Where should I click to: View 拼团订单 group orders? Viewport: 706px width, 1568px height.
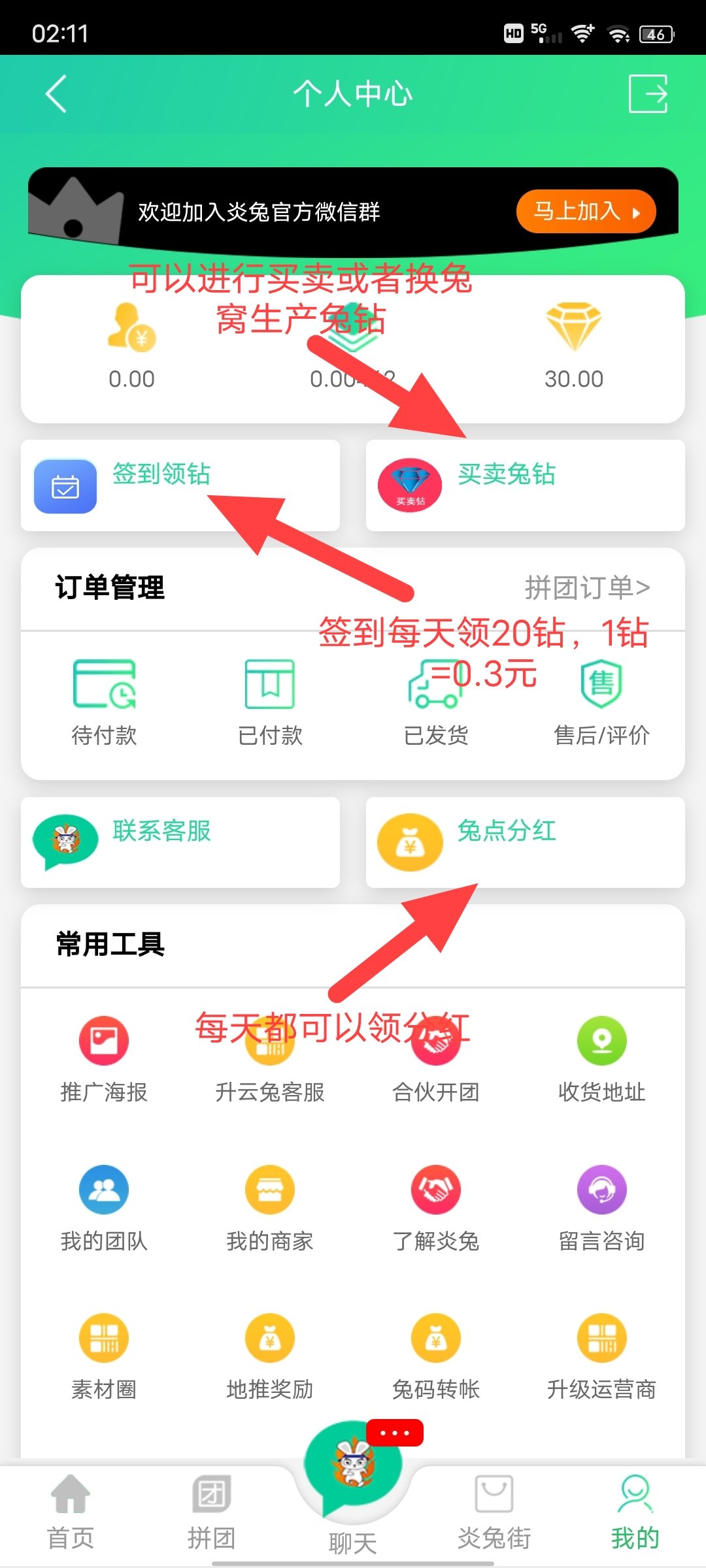coord(586,587)
